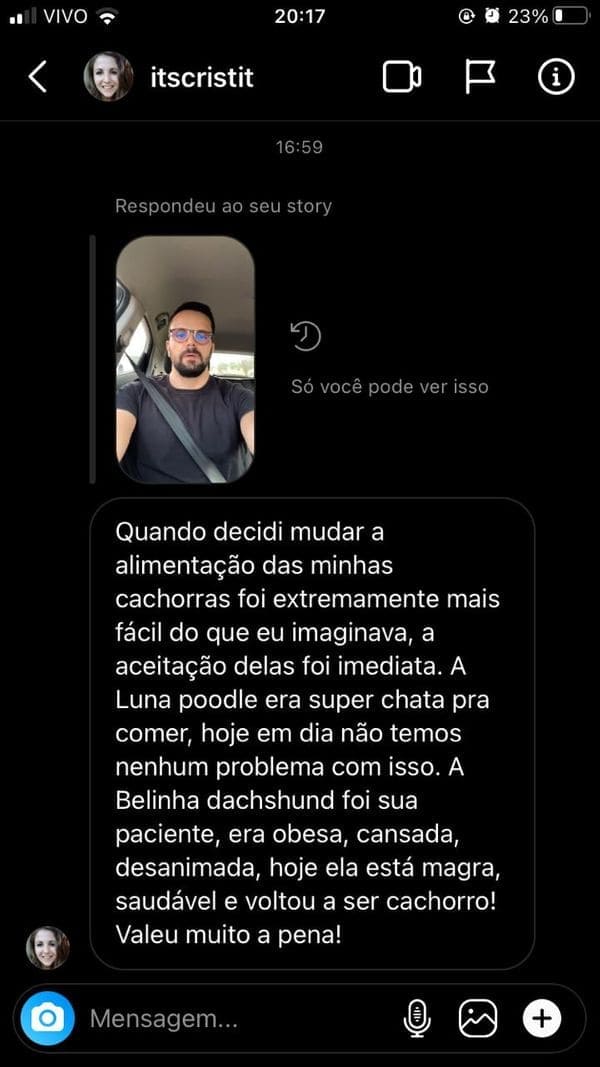Open the plus menu for more options
600x1067 pixels.
click(541, 1019)
